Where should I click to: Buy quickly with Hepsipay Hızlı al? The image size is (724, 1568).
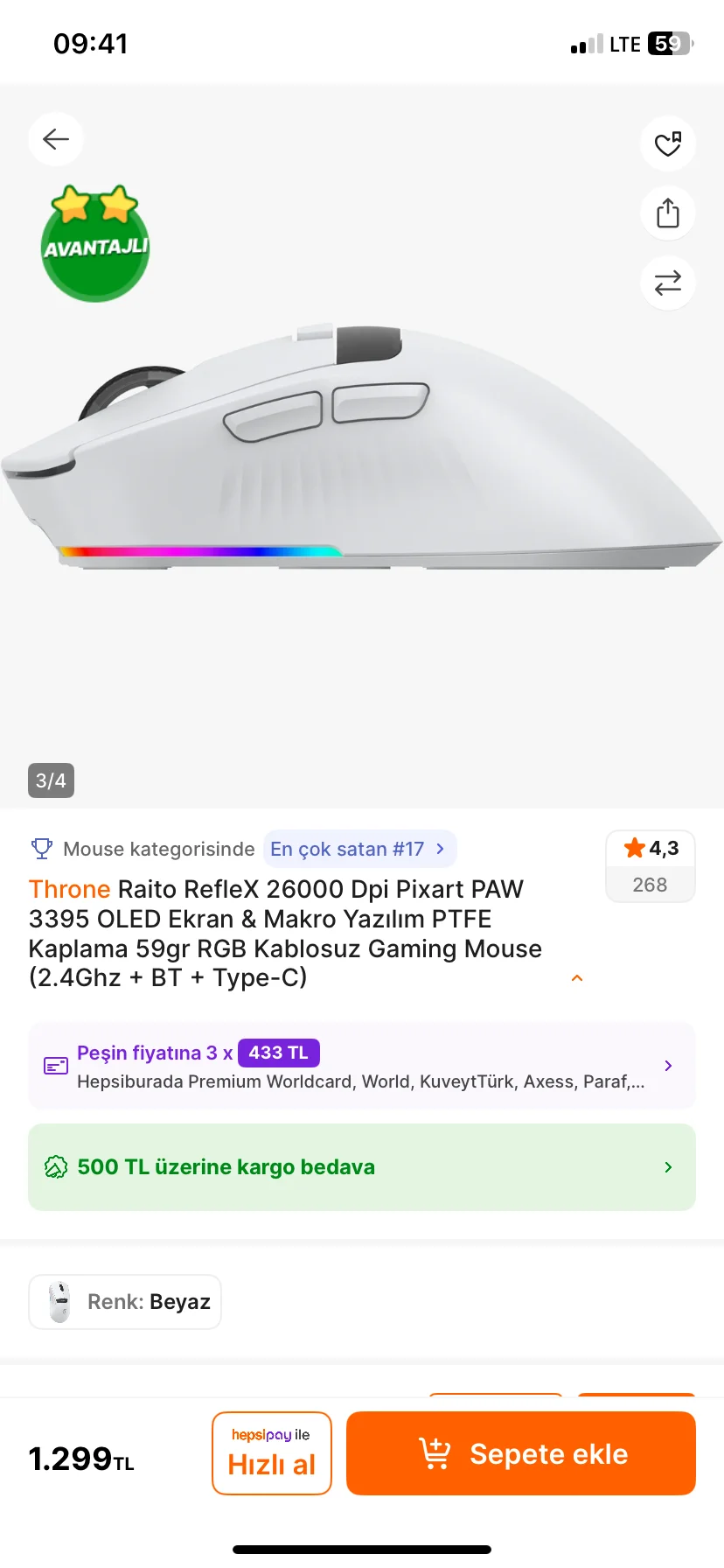point(271,1453)
